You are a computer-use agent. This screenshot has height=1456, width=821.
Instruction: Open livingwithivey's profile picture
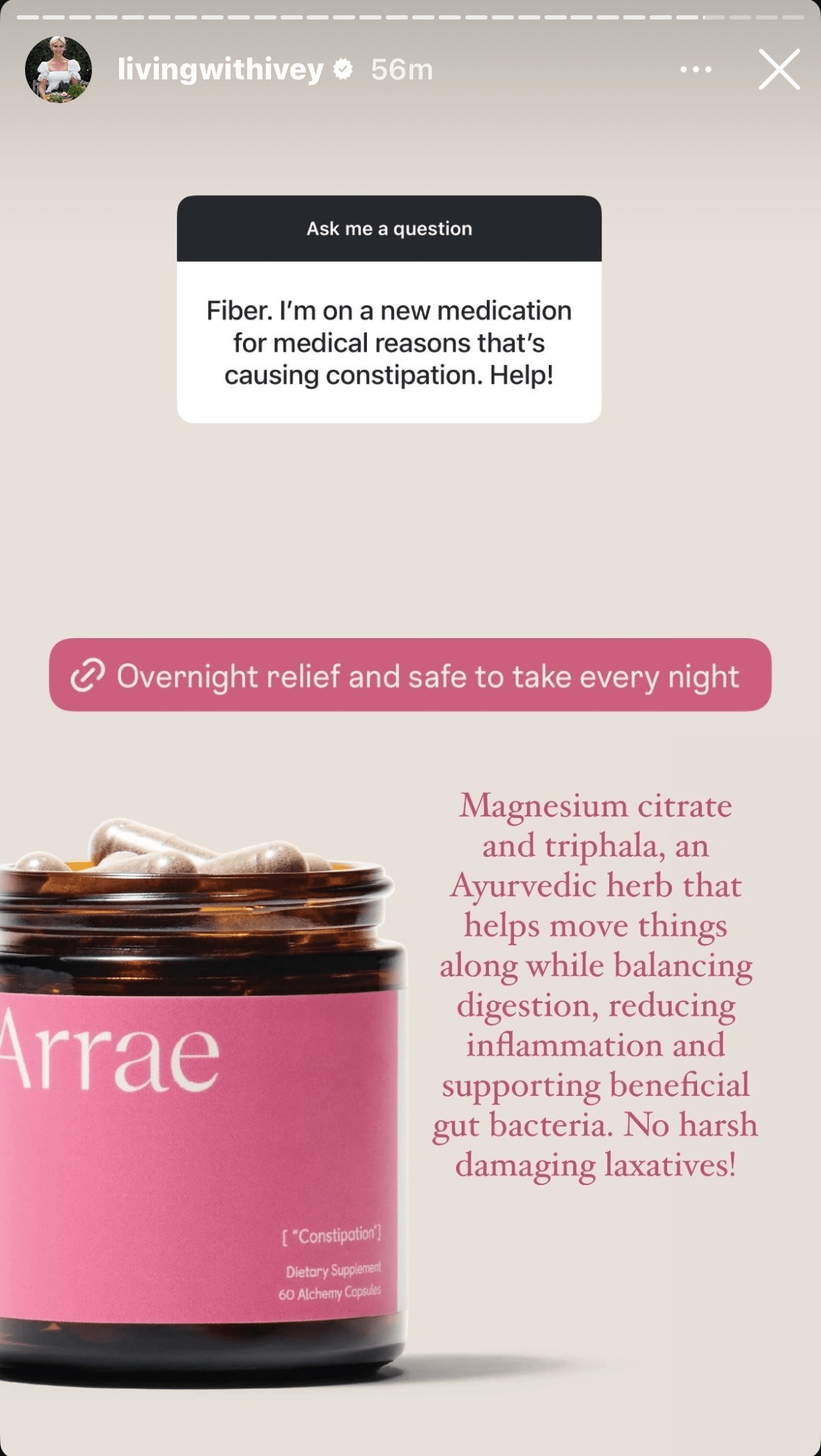(x=58, y=70)
